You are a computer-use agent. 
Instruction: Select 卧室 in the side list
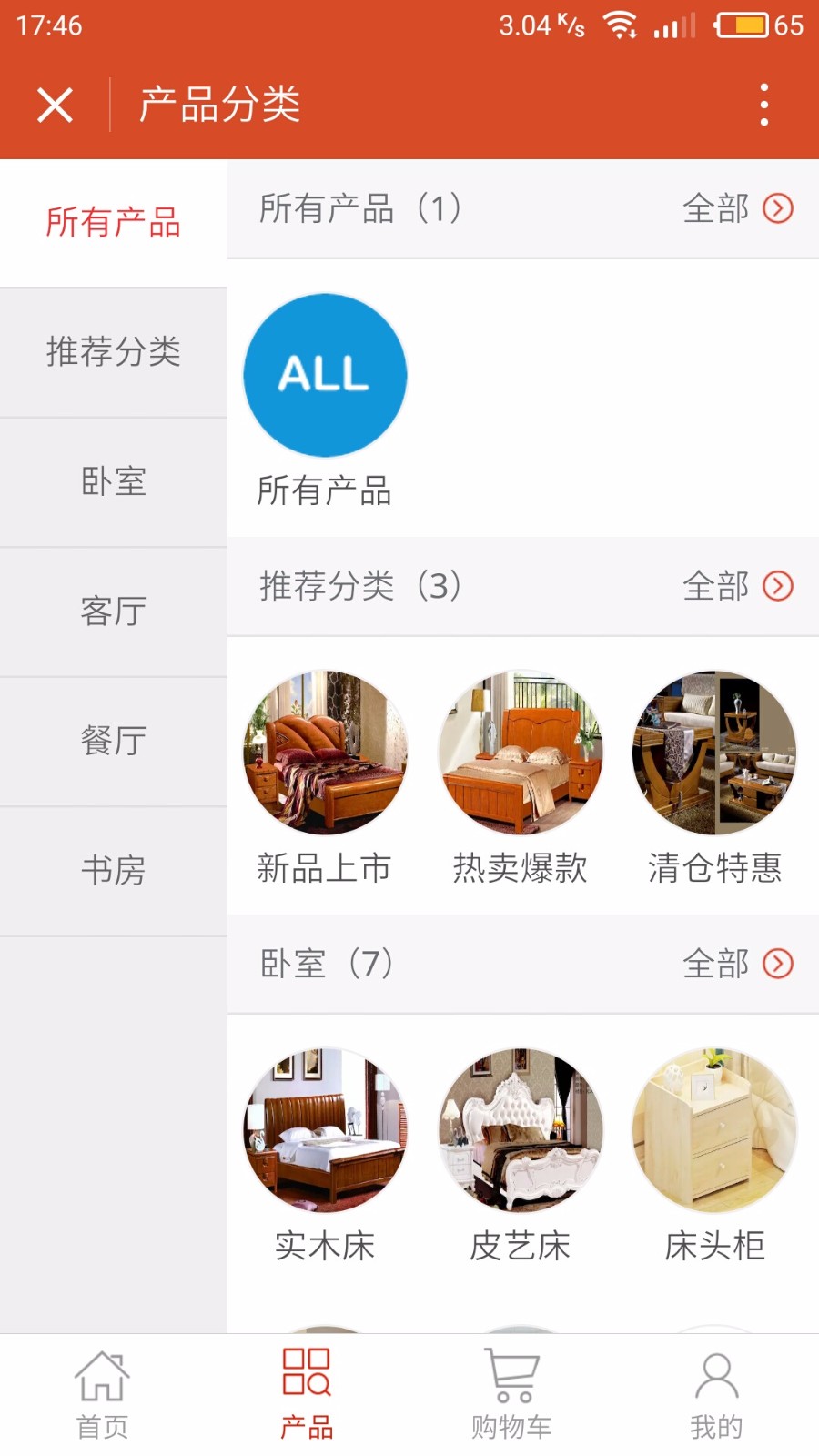(114, 482)
